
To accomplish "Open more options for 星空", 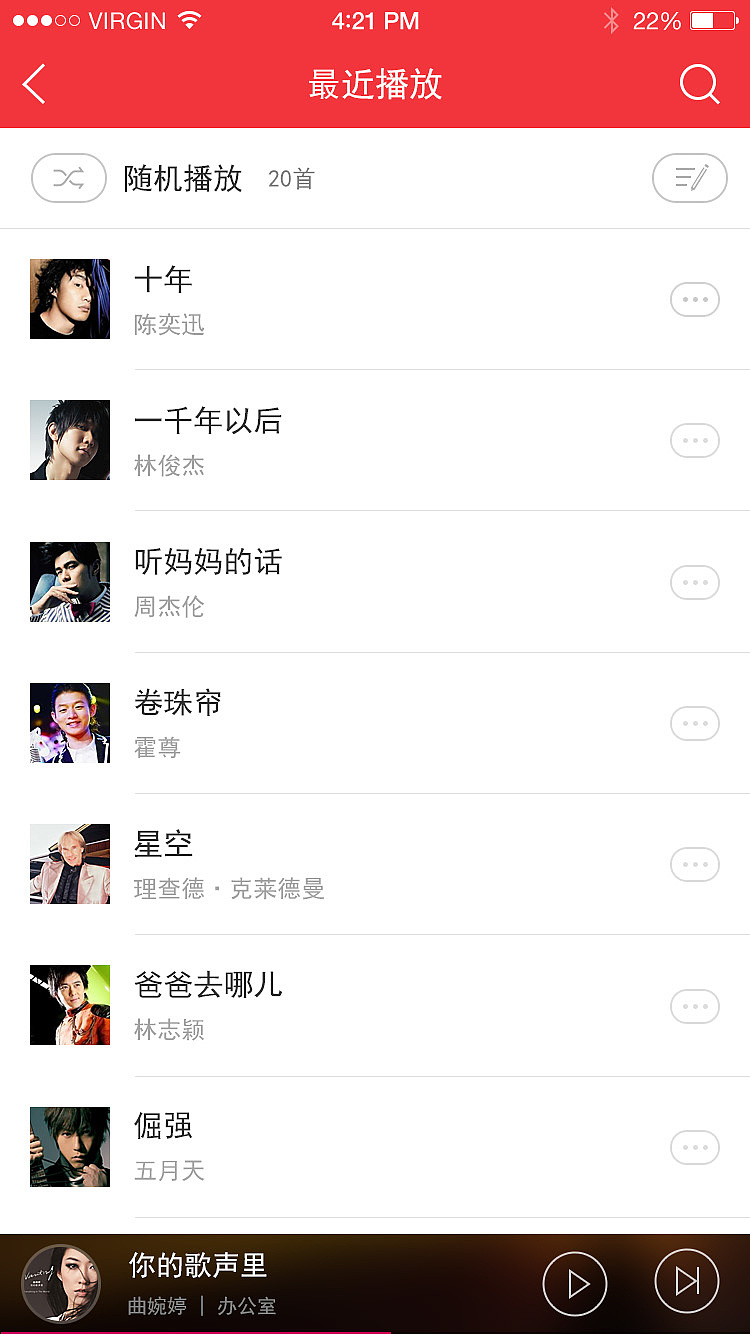I will pos(694,864).
